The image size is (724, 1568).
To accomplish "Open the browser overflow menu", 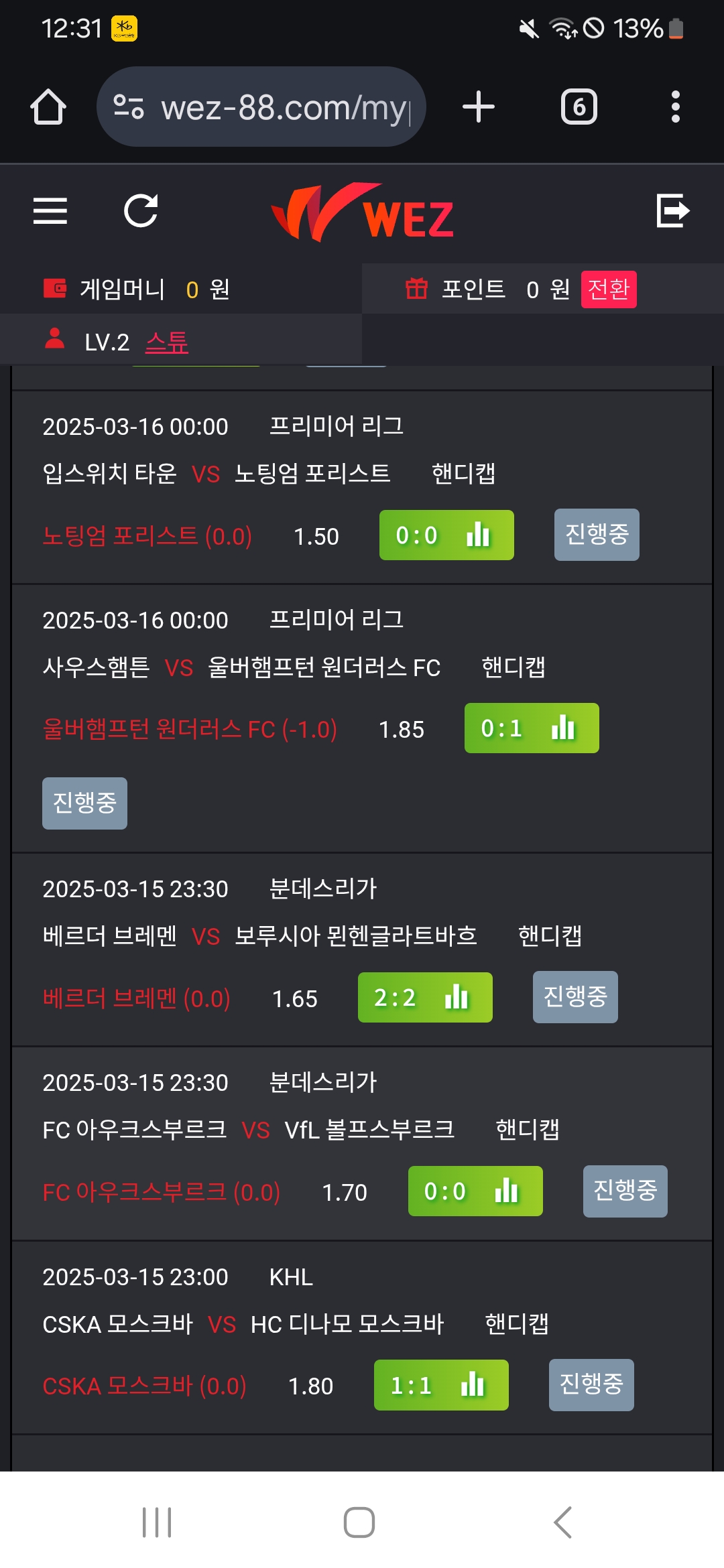I will click(675, 107).
